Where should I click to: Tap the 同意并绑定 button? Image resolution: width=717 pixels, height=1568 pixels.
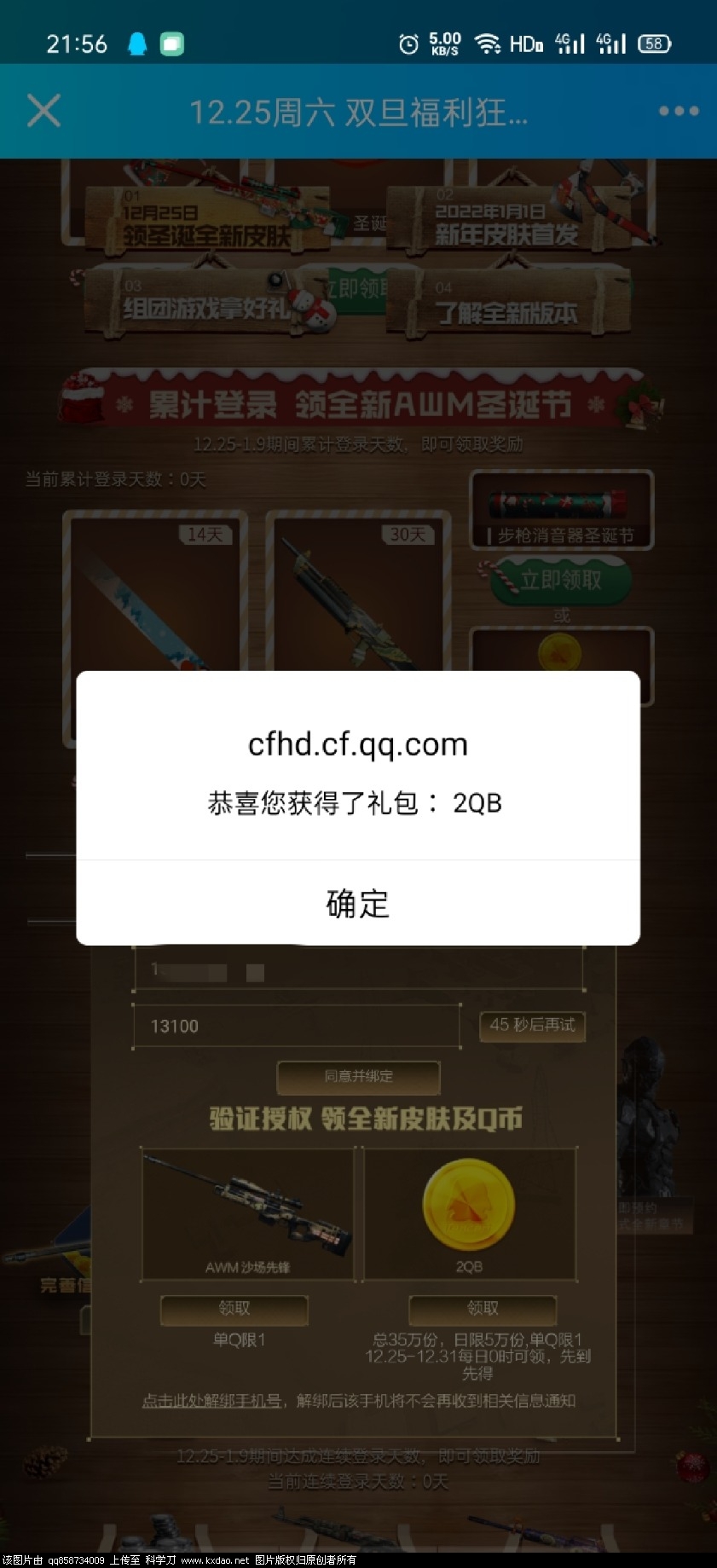pyautogui.click(x=358, y=1077)
